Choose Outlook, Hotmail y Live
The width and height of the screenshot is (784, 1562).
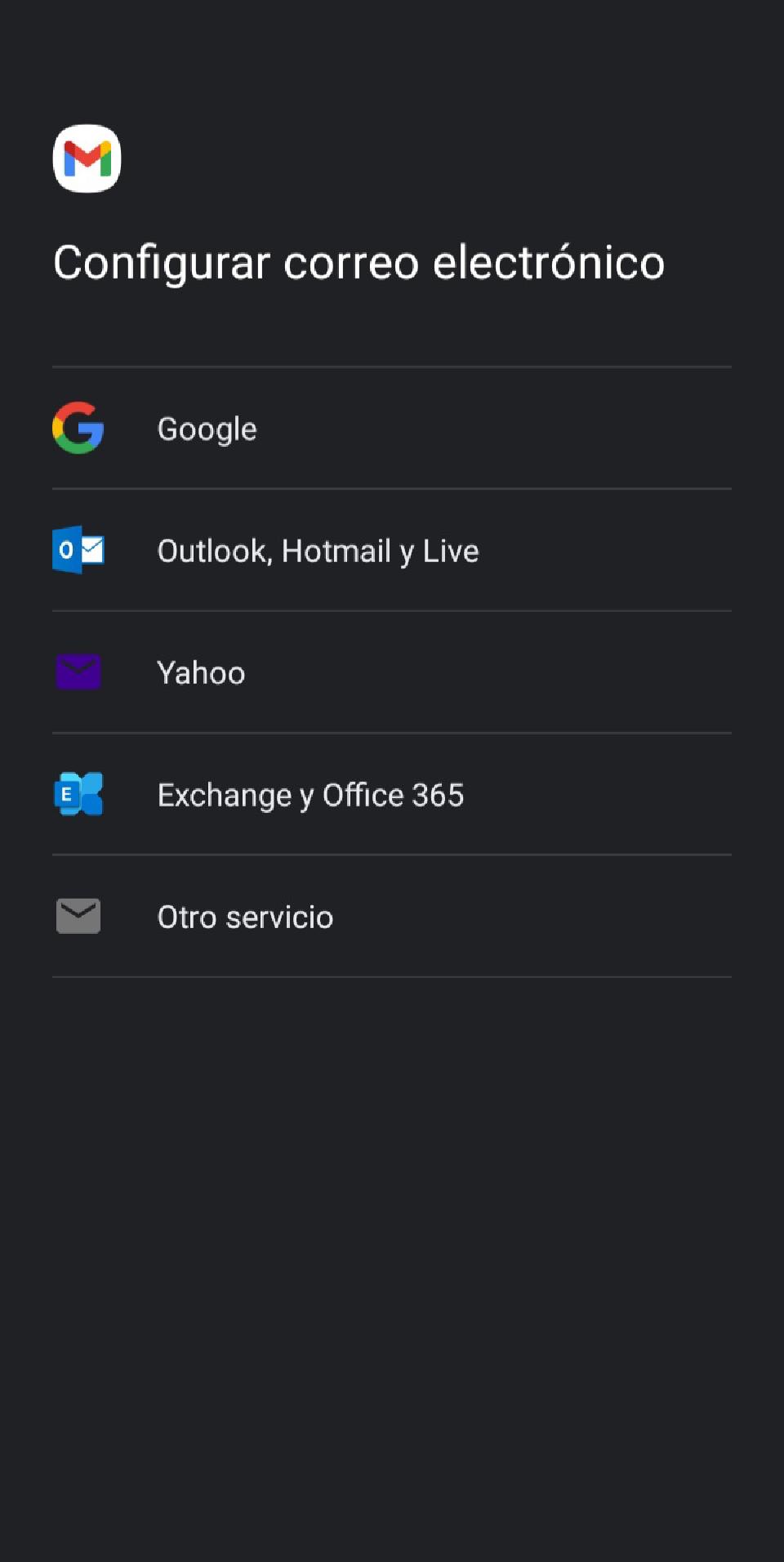pyautogui.click(x=318, y=551)
